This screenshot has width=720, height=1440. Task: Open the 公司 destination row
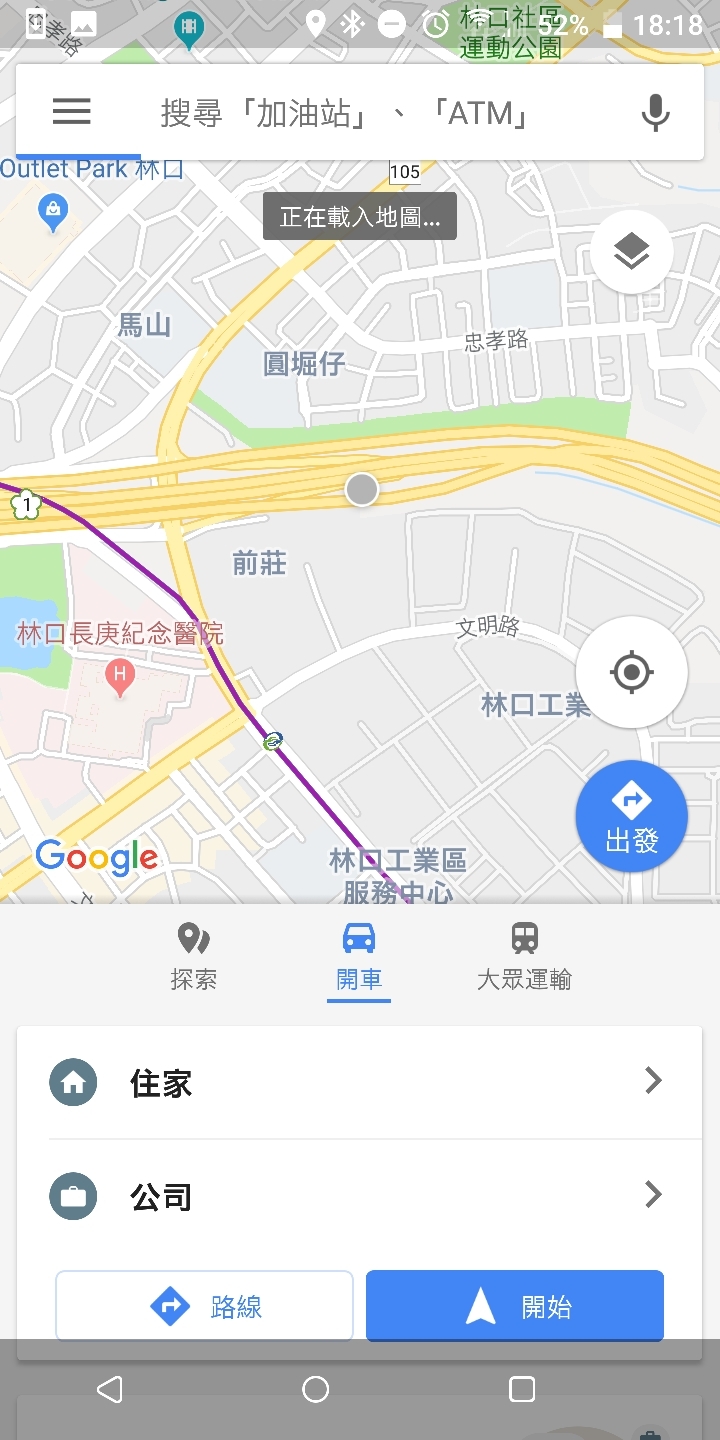359,1196
